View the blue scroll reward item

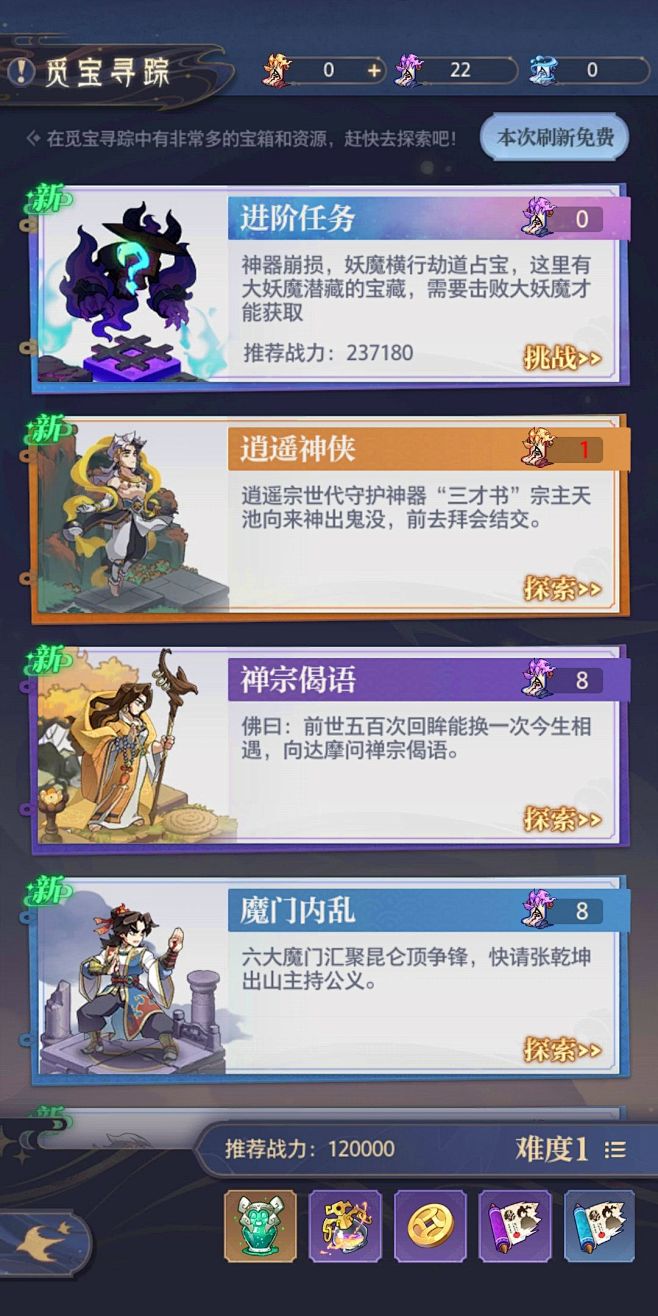coord(600,1225)
